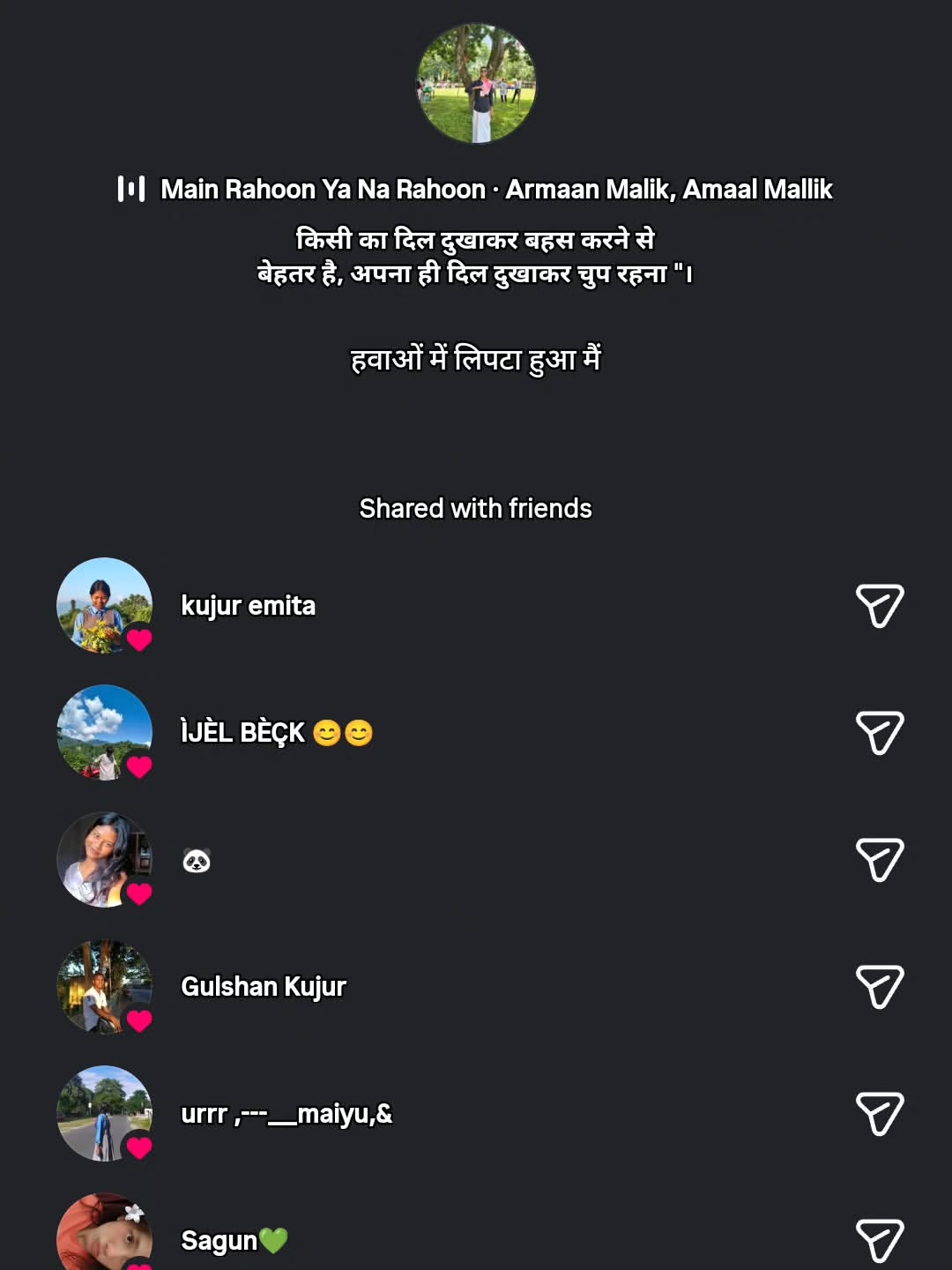View Gulshan Kujur's profile

click(104, 987)
